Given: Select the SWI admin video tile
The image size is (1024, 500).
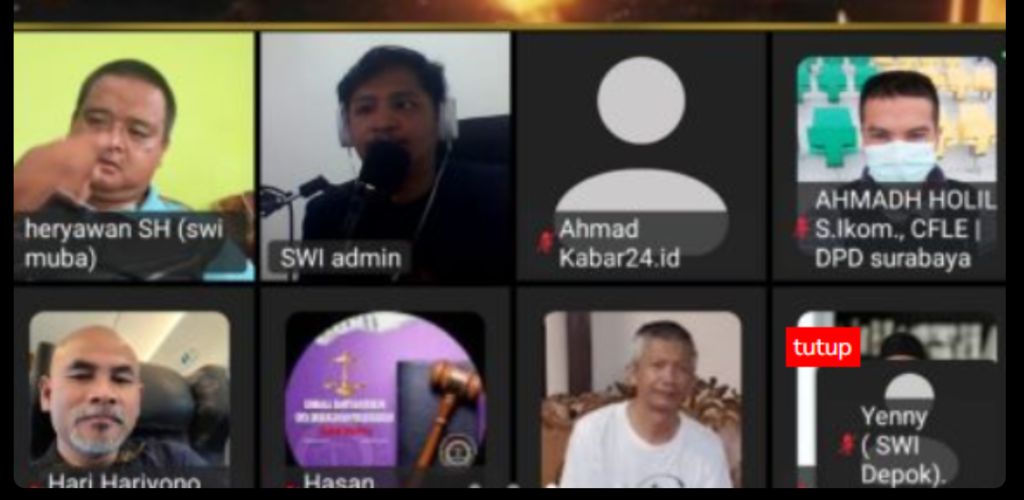Looking at the screenshot, I should tap(387, 155).
